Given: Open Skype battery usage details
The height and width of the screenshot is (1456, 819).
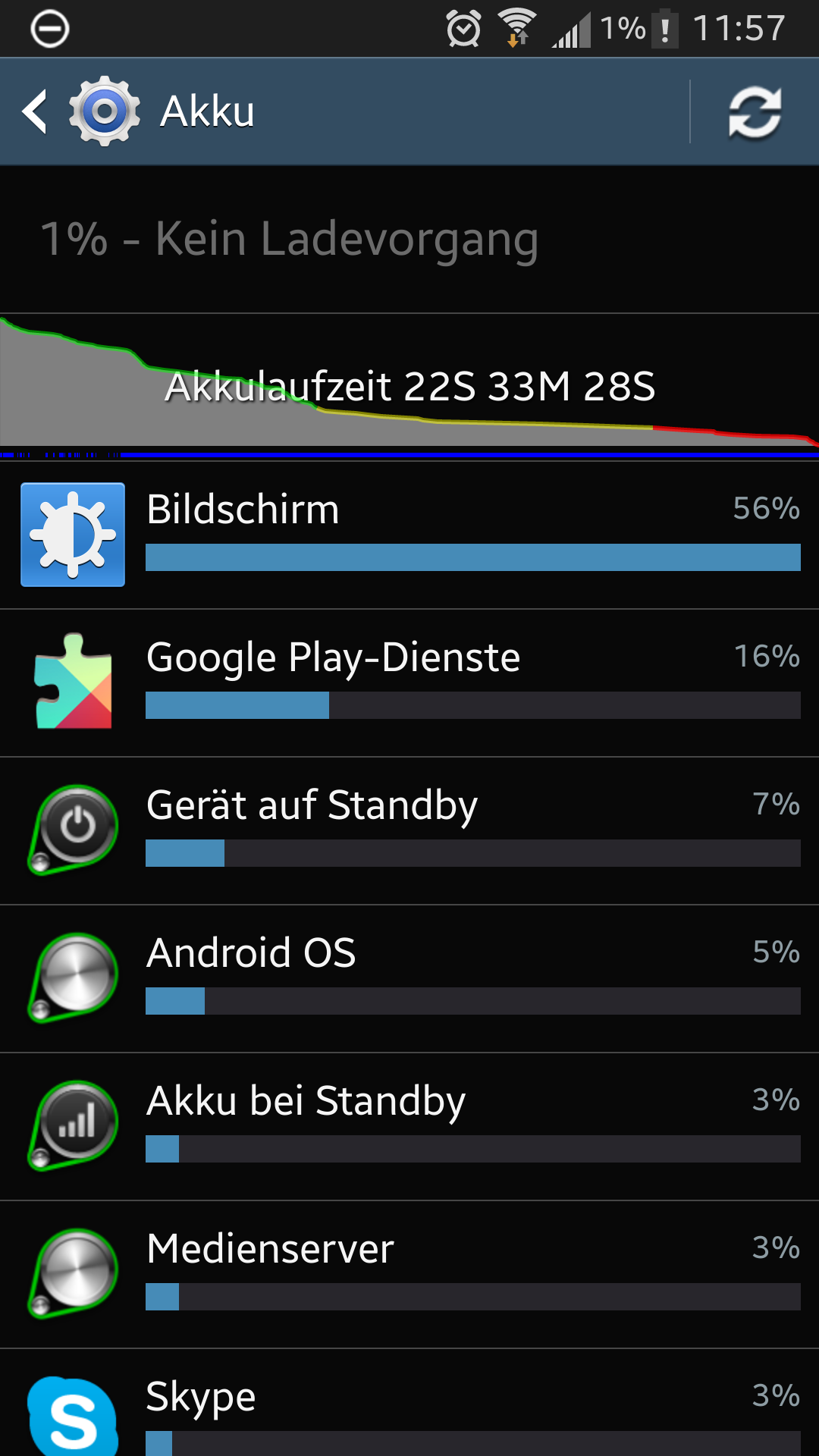Looking at the screenshot, I should click(409, 1403).
